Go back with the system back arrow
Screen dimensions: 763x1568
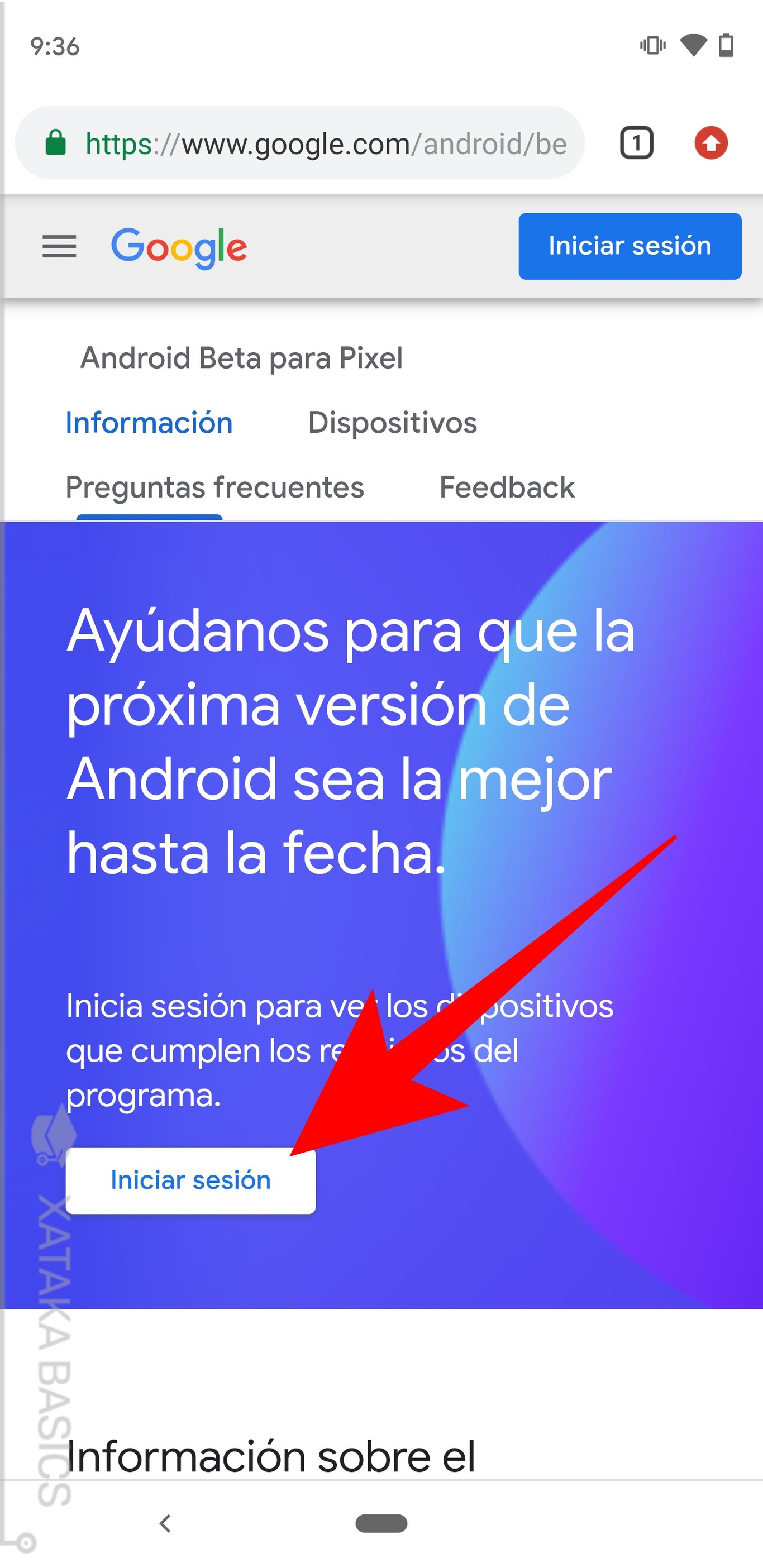165,1523
